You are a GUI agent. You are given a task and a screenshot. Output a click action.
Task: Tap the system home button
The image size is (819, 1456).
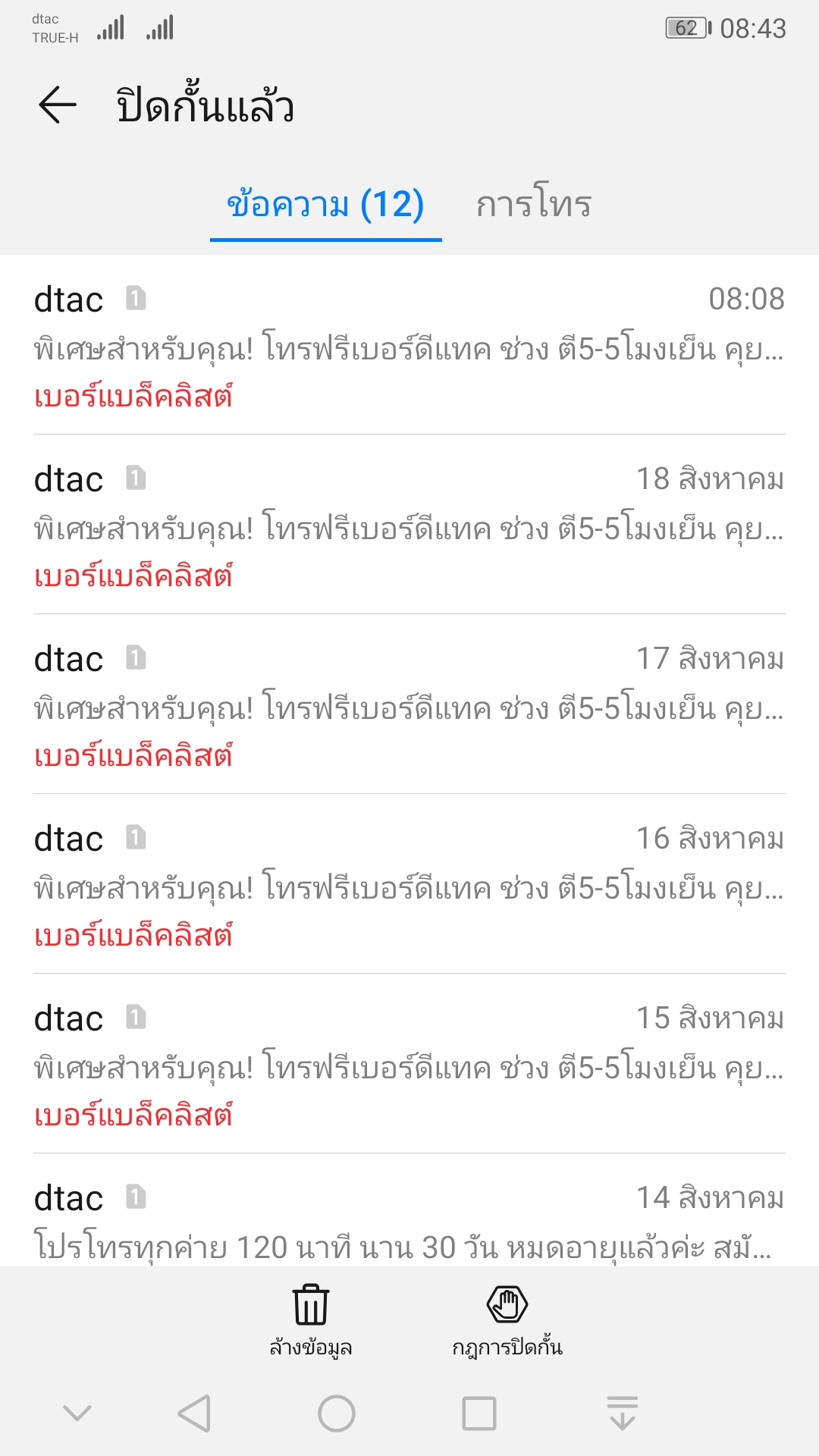[x=337, y=1414]
